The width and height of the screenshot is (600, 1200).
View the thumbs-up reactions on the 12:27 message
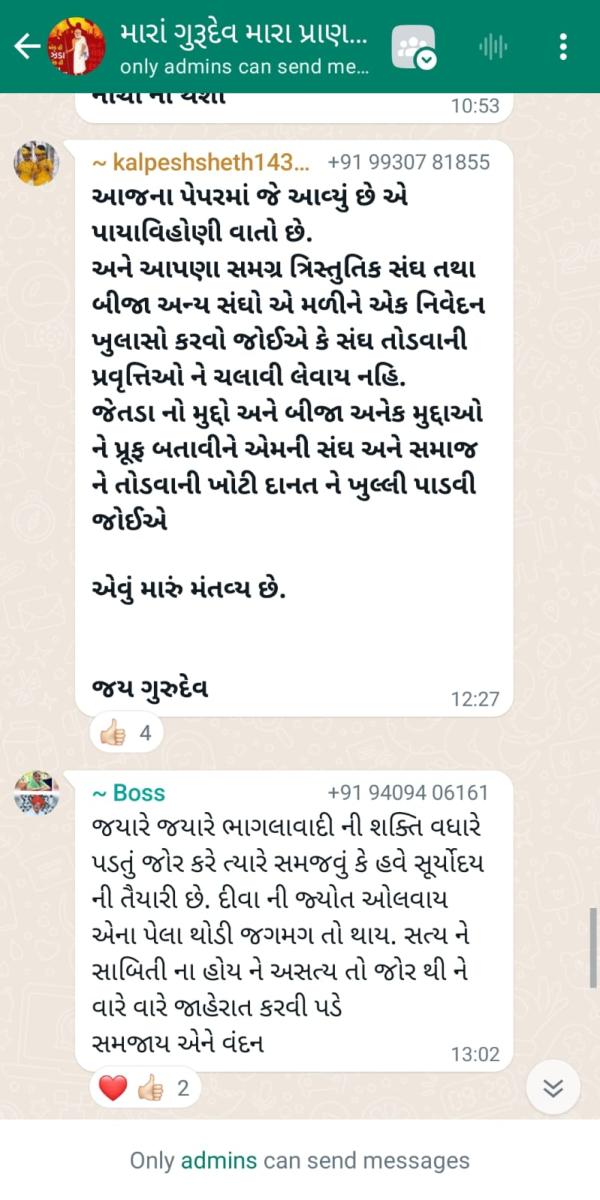point(126,734)
